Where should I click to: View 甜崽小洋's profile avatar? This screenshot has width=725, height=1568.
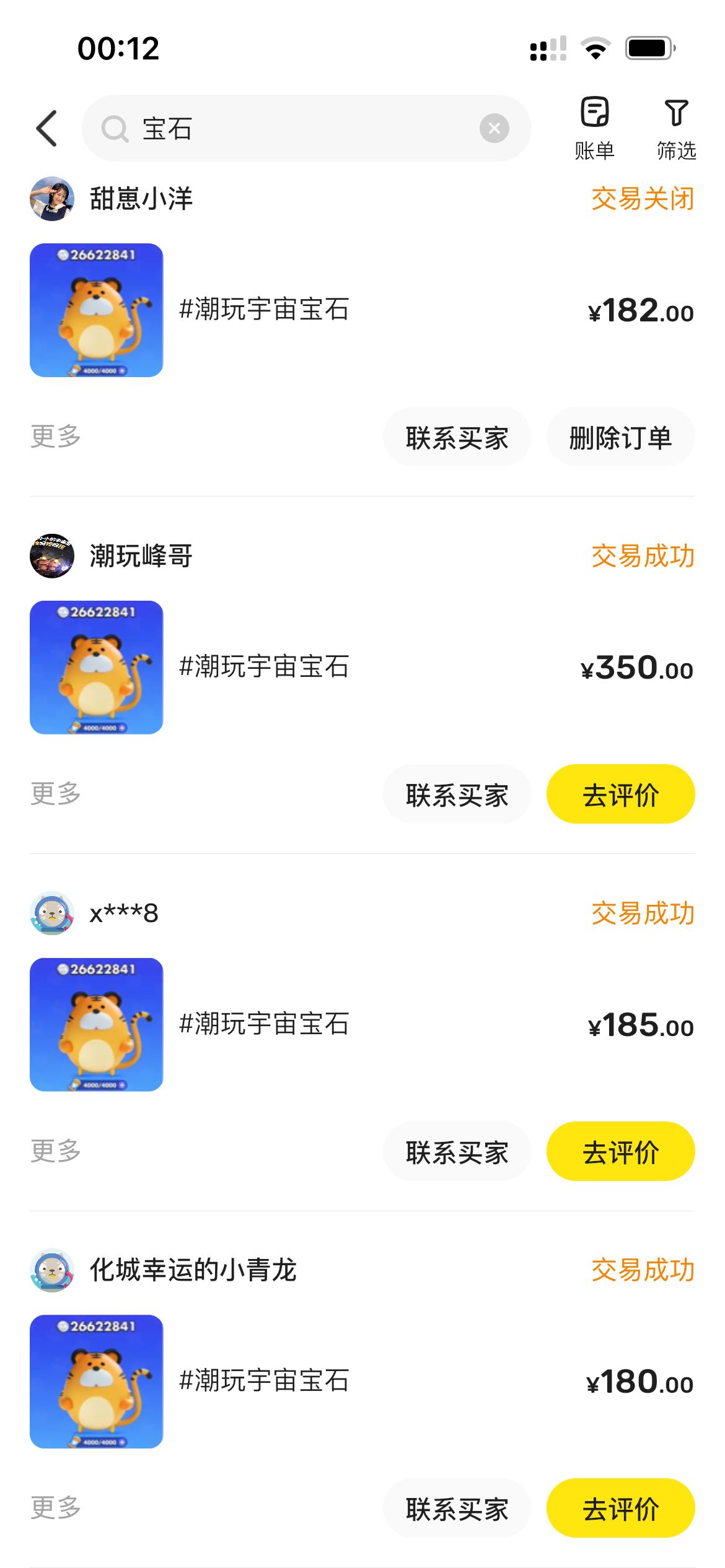(52, 199)
